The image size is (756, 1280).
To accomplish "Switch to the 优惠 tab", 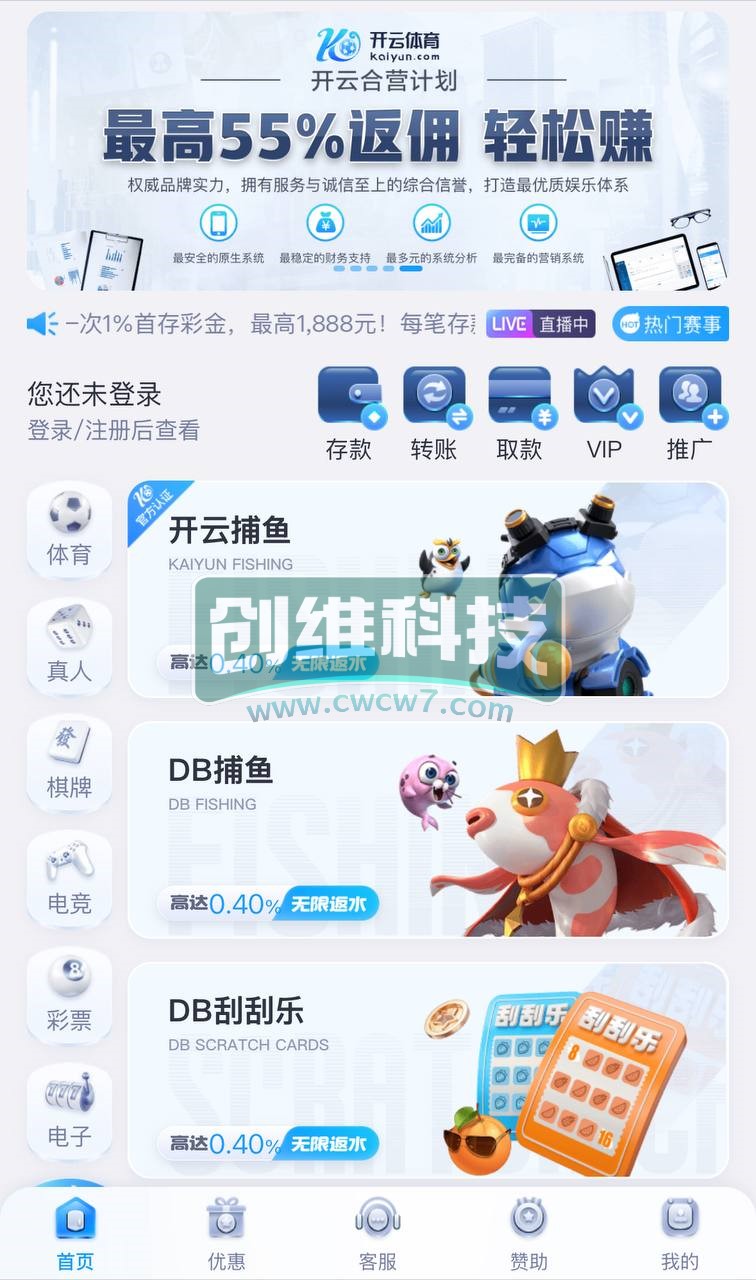I will (227, 1236).
